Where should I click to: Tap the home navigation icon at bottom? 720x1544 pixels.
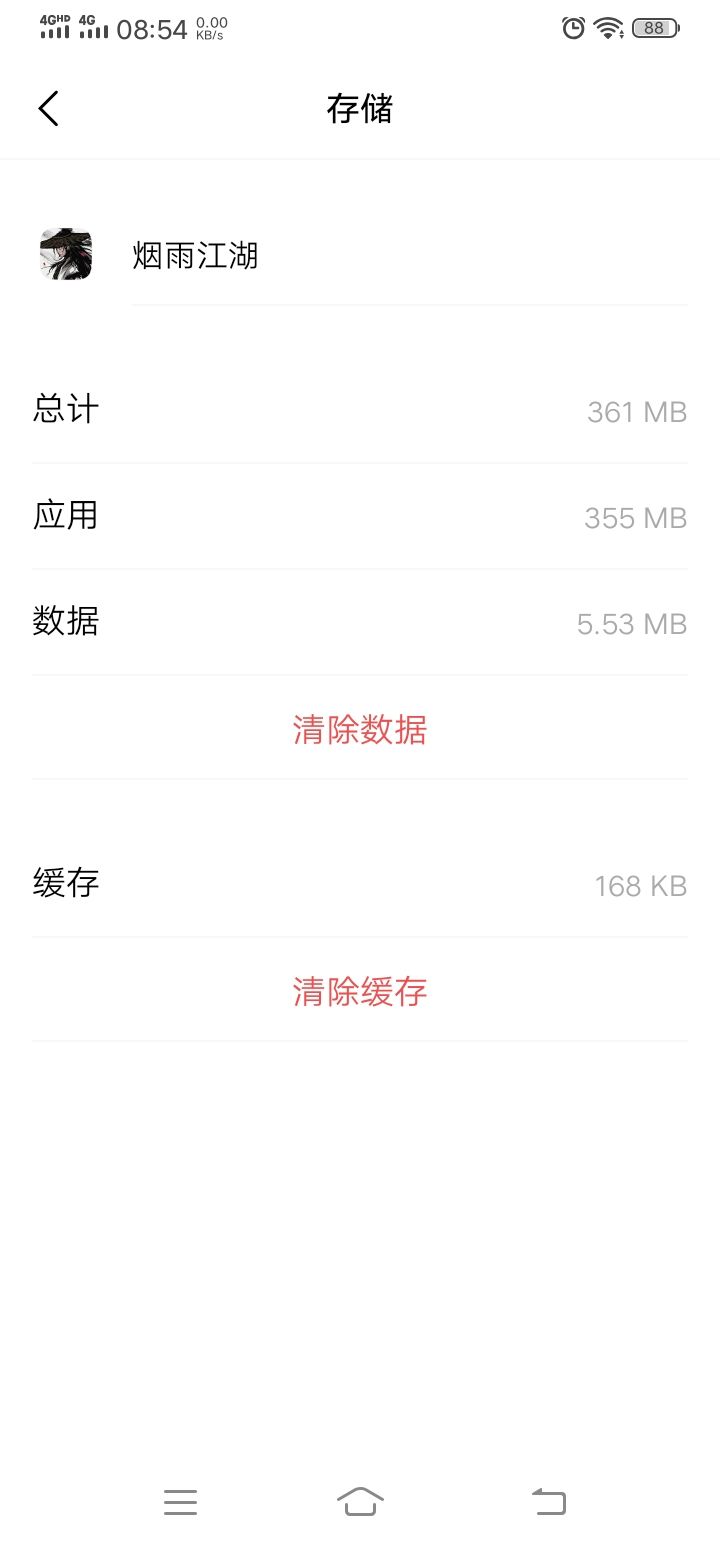coord(361,1501)
